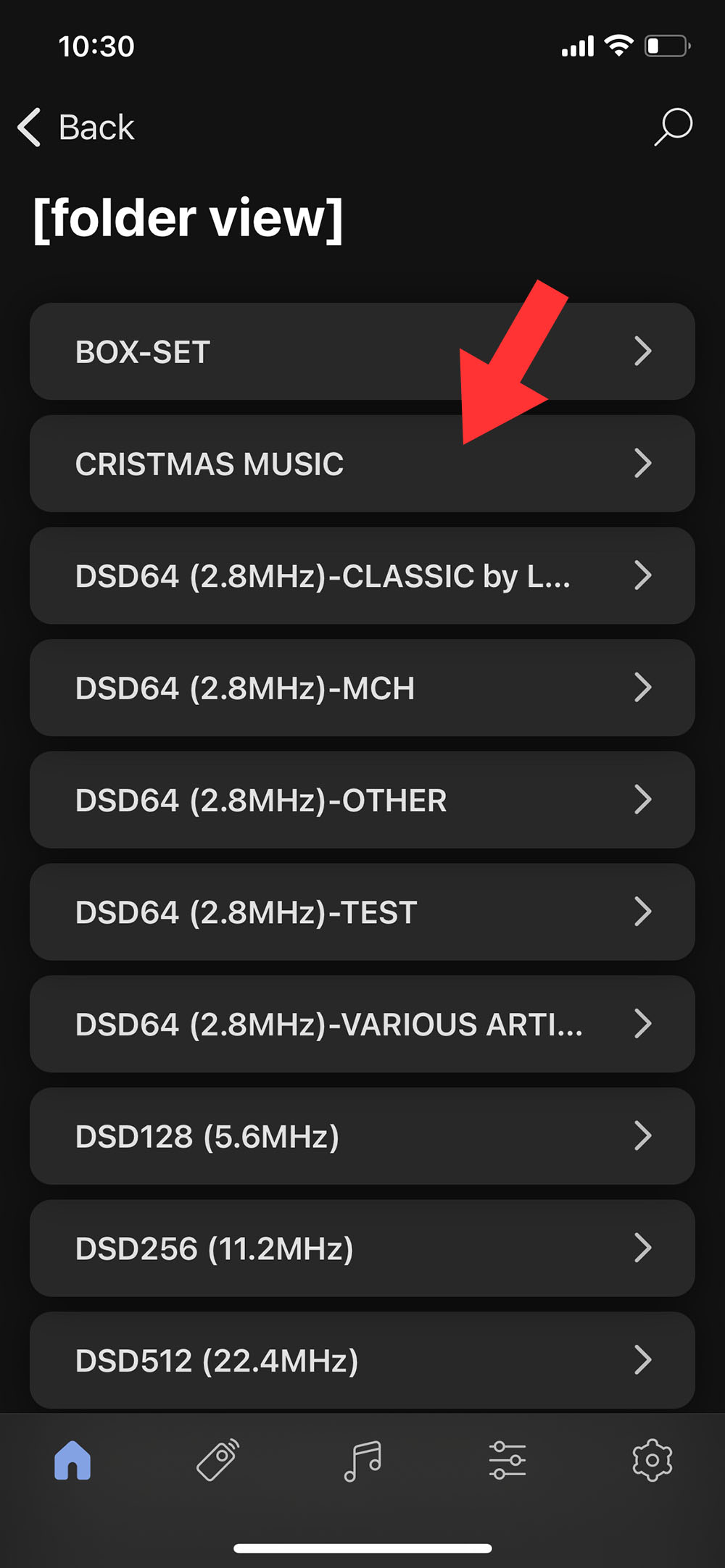The image size is (725, 1568).
Task: Switch to the Home tab
Action: [x=72, y=1460]
